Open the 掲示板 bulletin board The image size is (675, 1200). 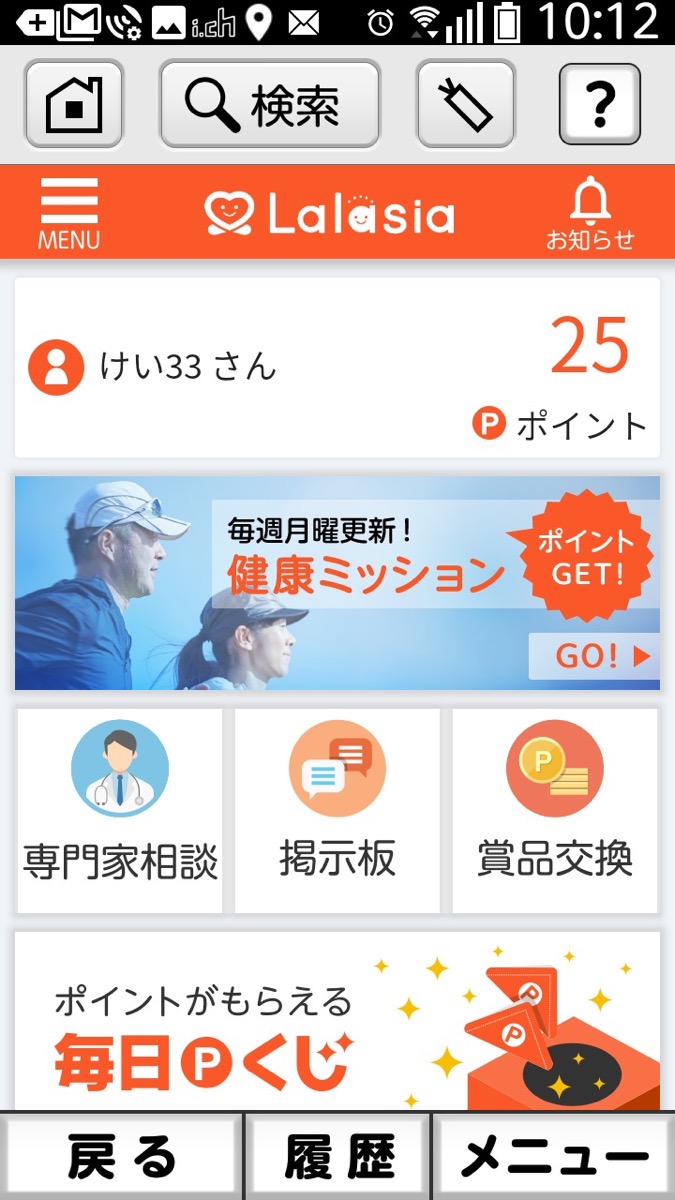(337, 810)
